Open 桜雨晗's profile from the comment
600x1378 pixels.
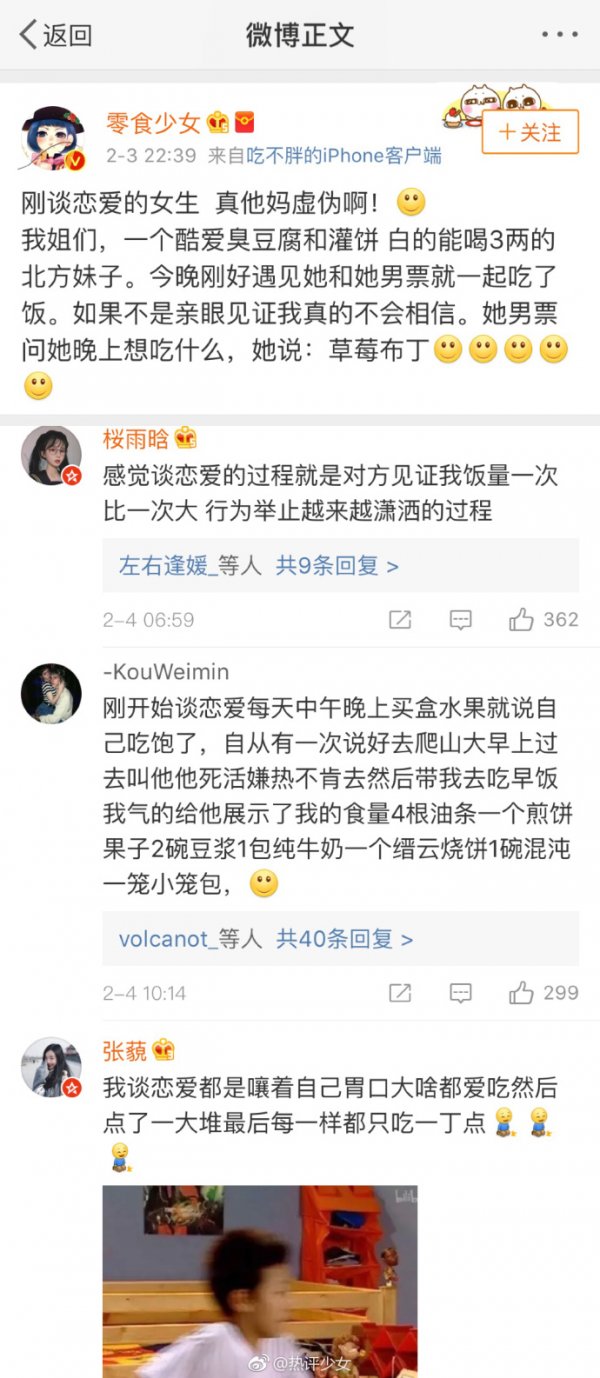click(136, 439)
